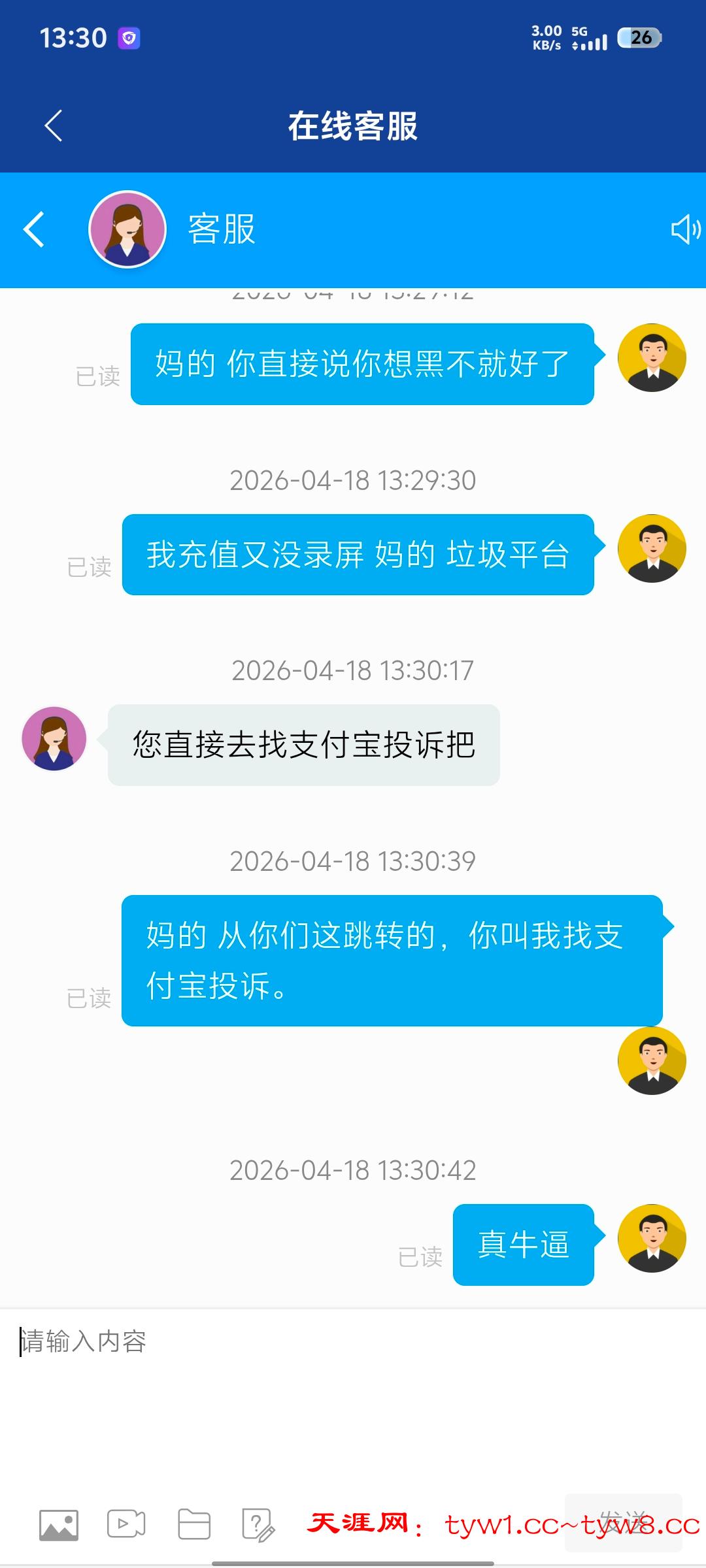Viewport: 706px width, 1568px height.
Task: Open the image gallery picker icon
Action: (58, 1526)
